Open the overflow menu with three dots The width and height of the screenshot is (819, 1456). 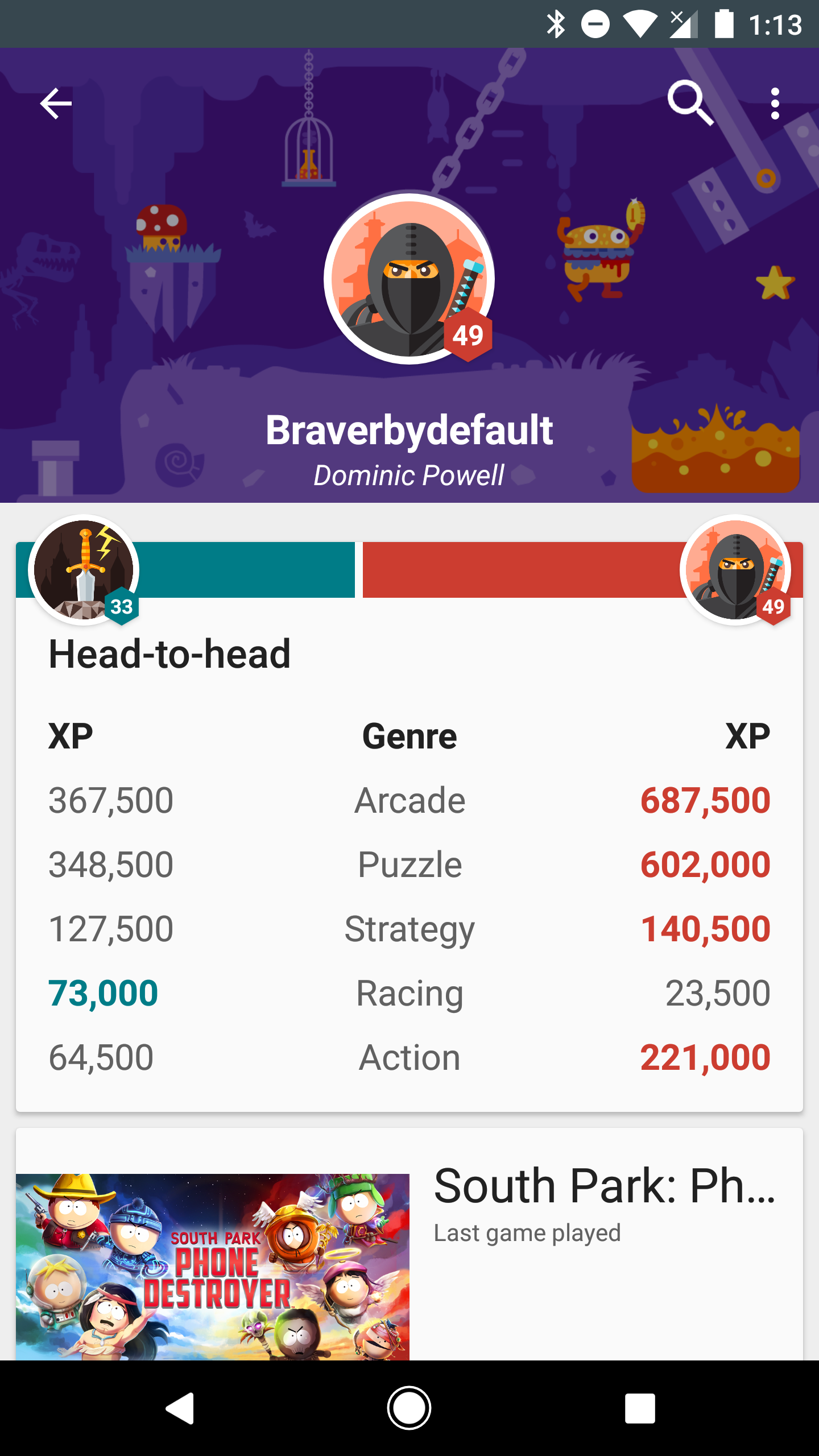pyautogui.click(x=775, y=104)
